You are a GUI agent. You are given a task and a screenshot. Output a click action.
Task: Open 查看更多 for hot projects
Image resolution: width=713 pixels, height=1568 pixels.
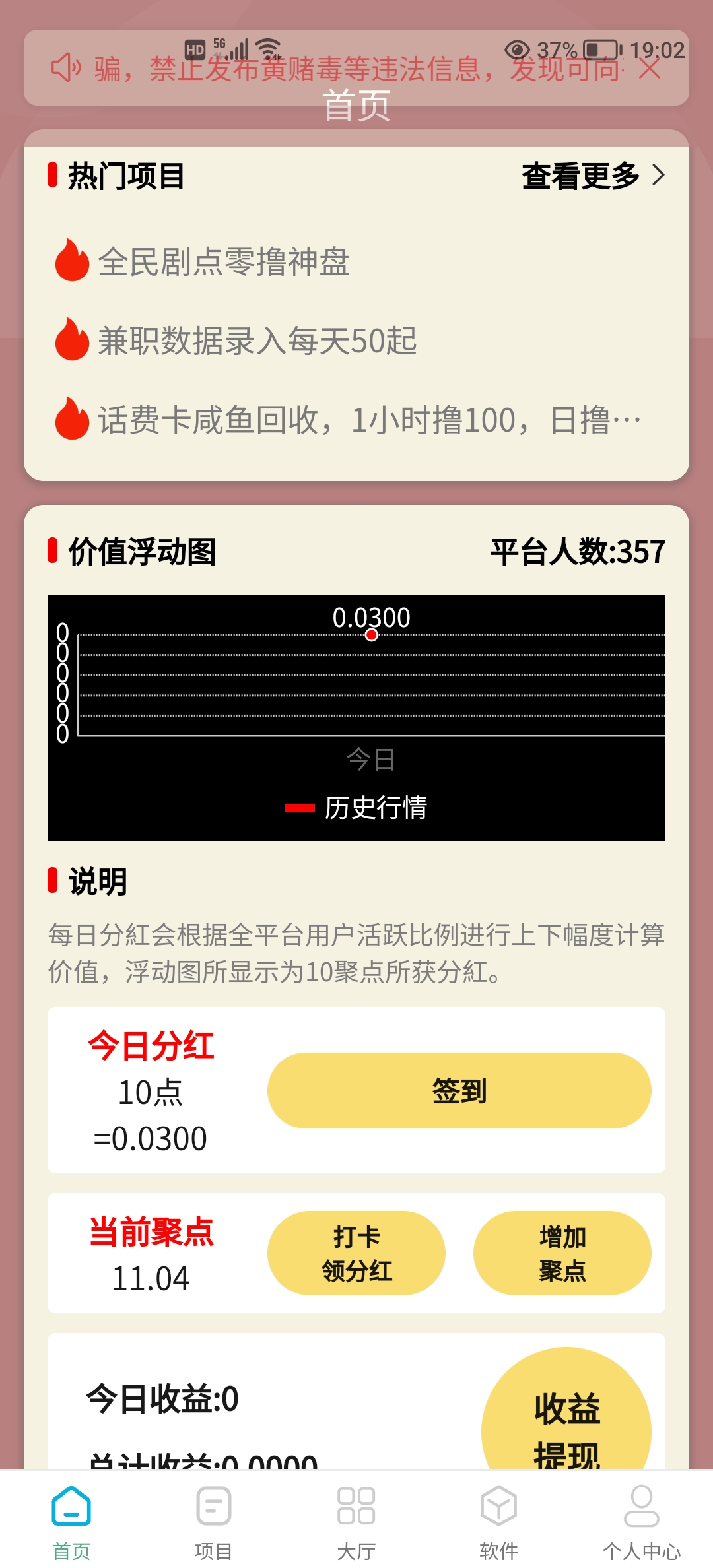click(x=593, y=176)
